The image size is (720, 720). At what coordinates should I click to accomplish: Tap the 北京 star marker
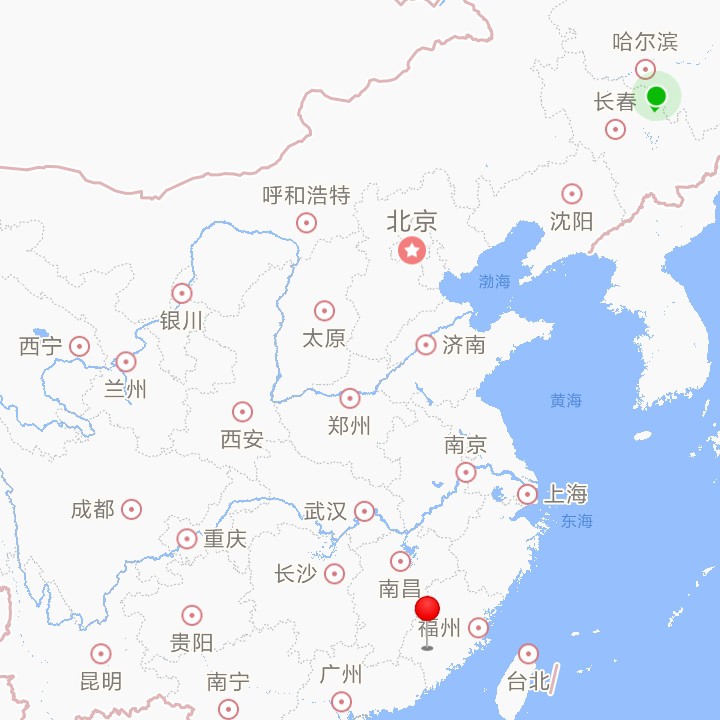[x=412, y=251]
